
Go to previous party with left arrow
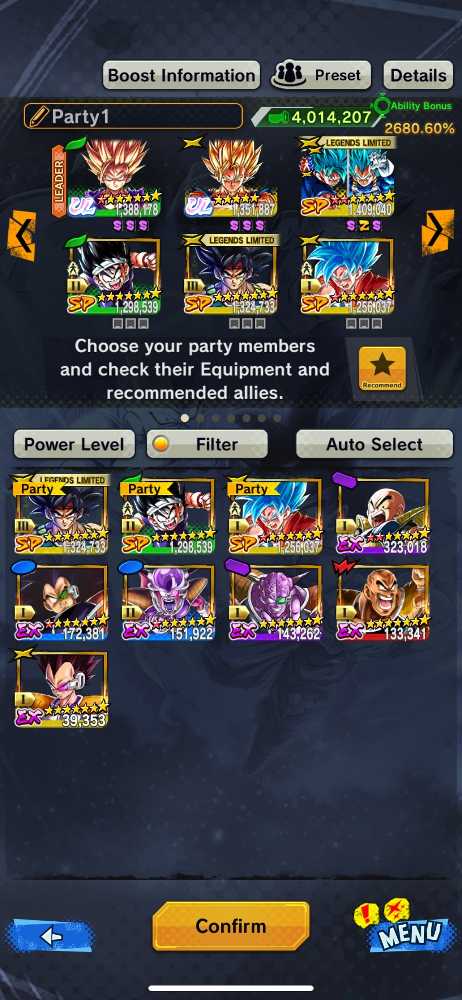22,235
